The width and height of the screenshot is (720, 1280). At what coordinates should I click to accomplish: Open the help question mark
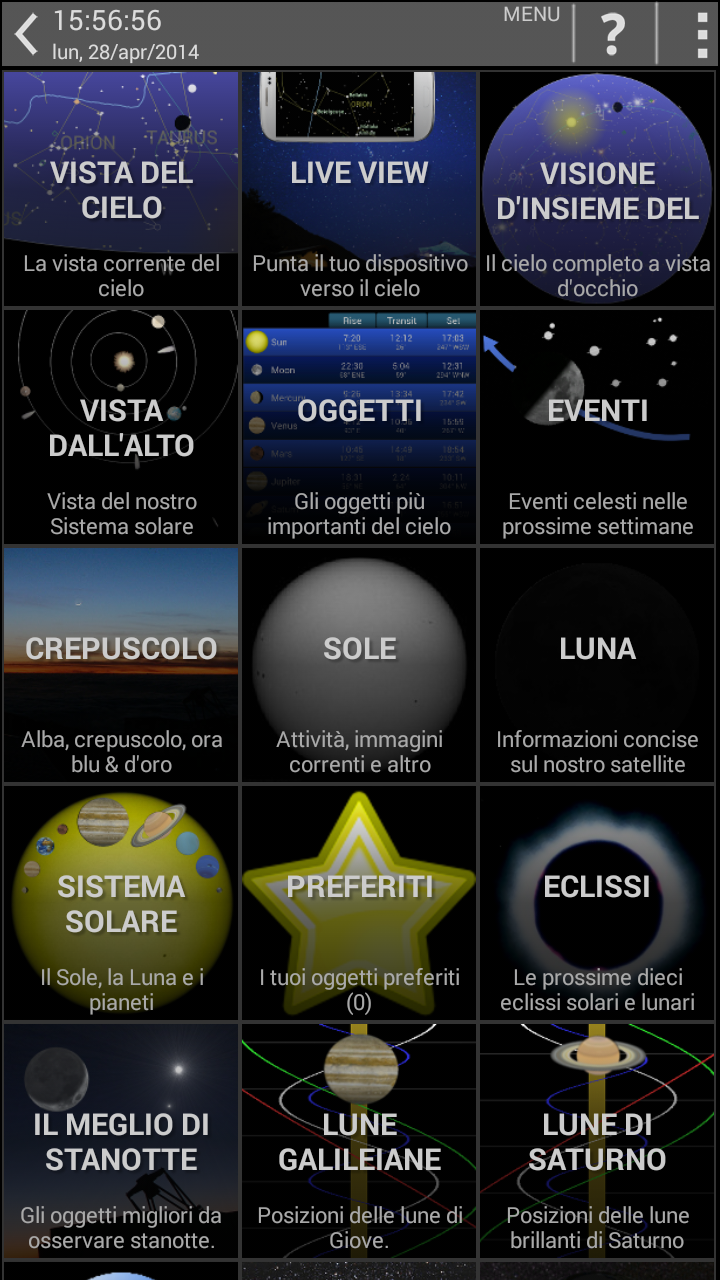pos(613,35)
